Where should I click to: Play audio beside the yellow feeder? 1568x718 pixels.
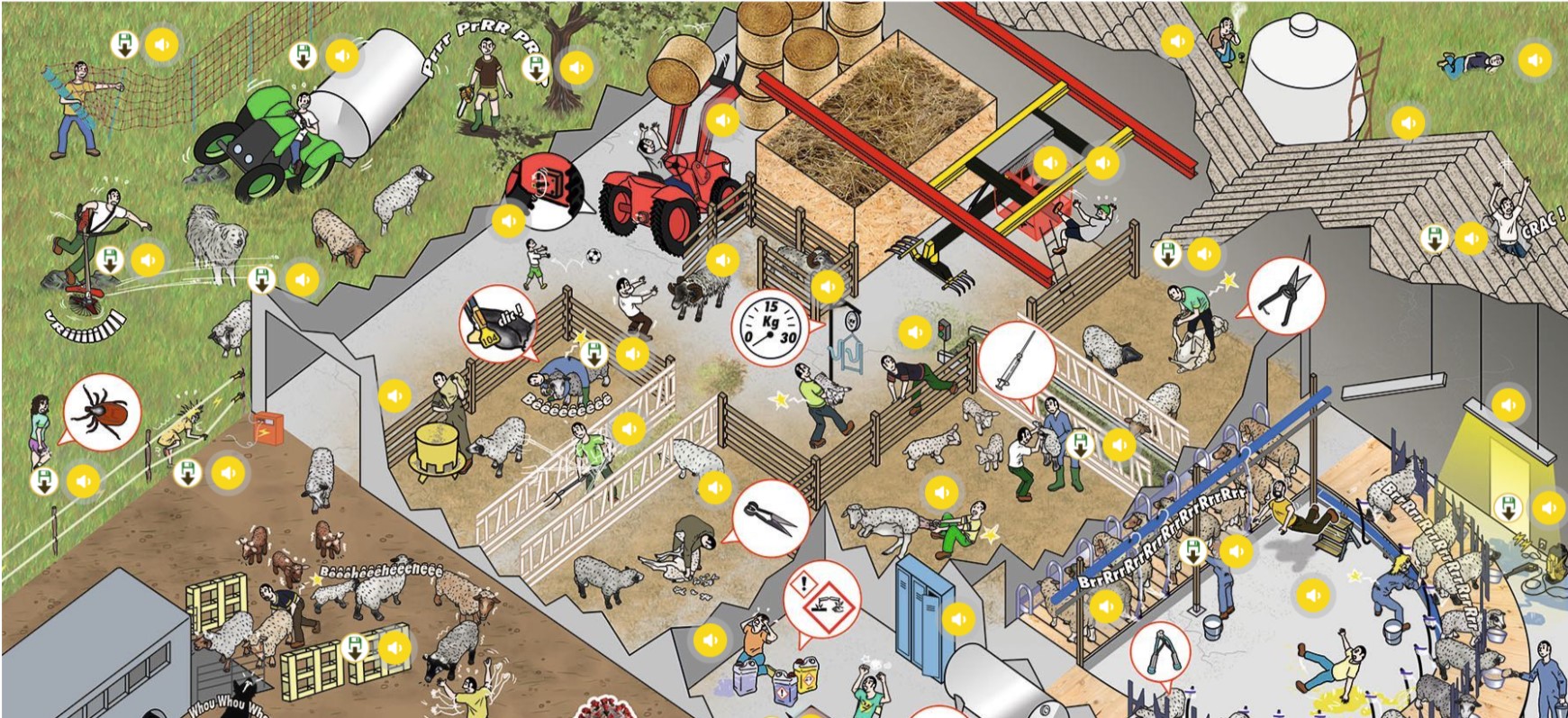394,395
